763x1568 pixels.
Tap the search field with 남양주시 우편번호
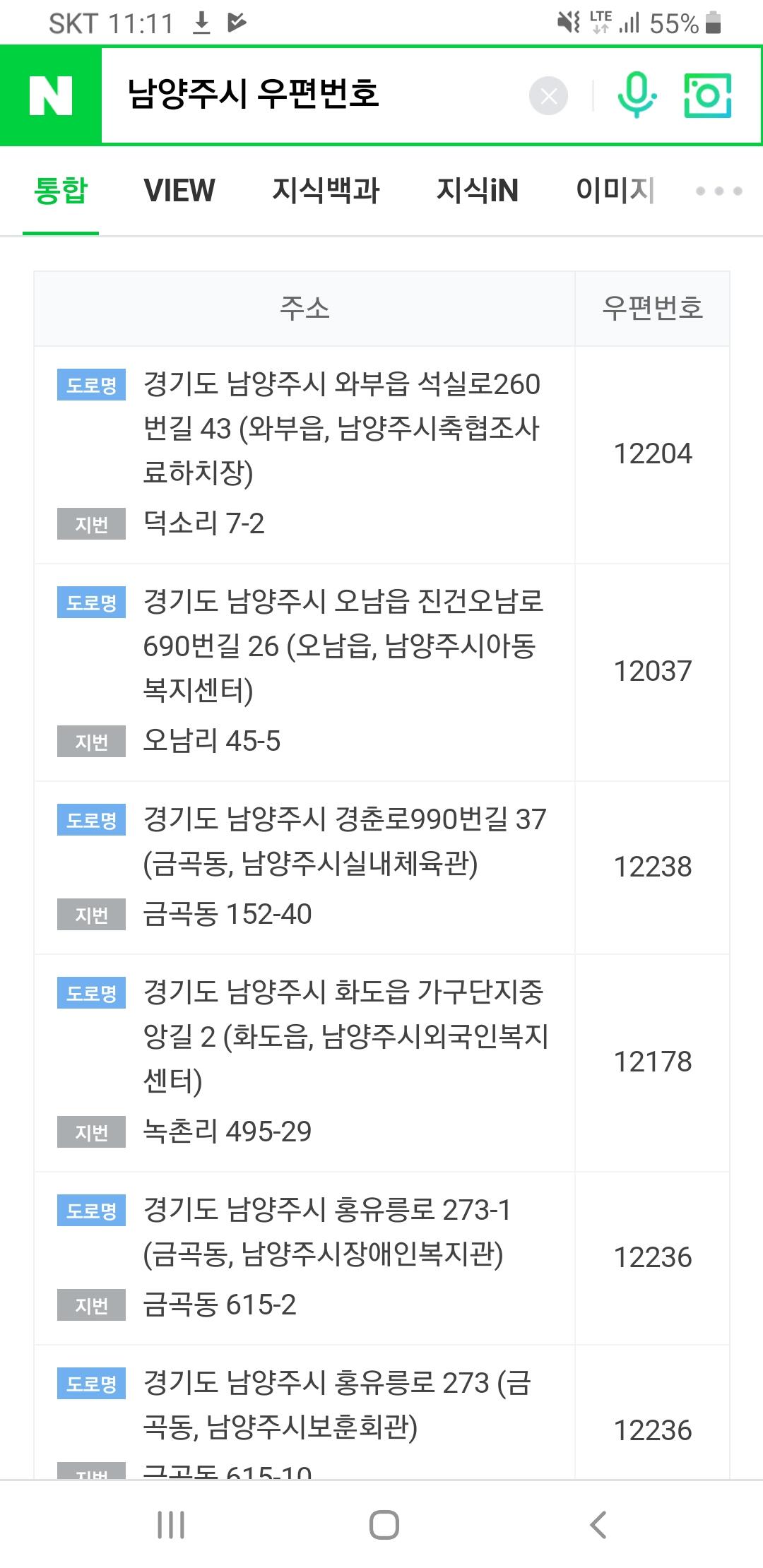pyautogui.click(x=311, y=94)
